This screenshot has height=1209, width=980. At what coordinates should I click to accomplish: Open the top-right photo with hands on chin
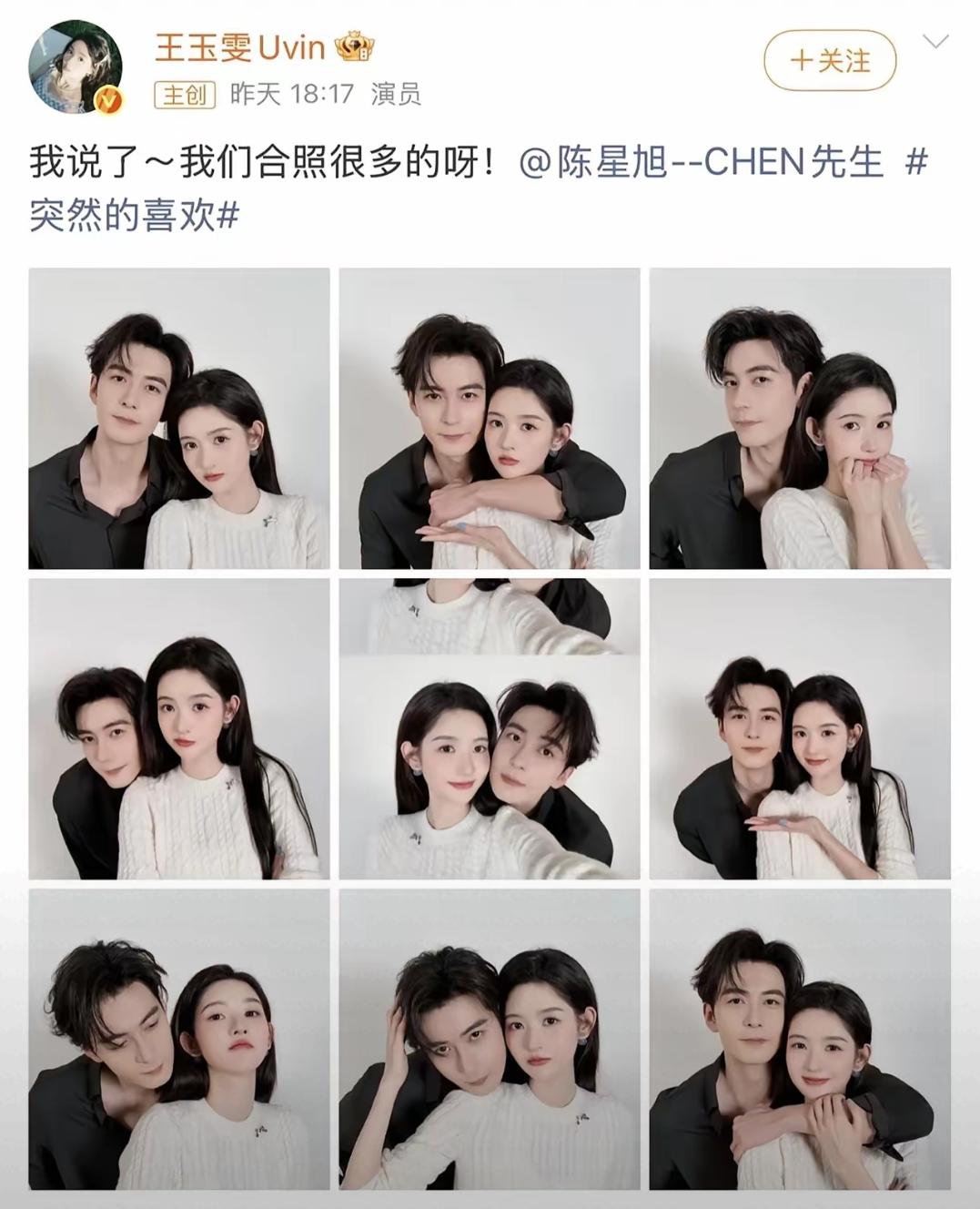[799, 419]
